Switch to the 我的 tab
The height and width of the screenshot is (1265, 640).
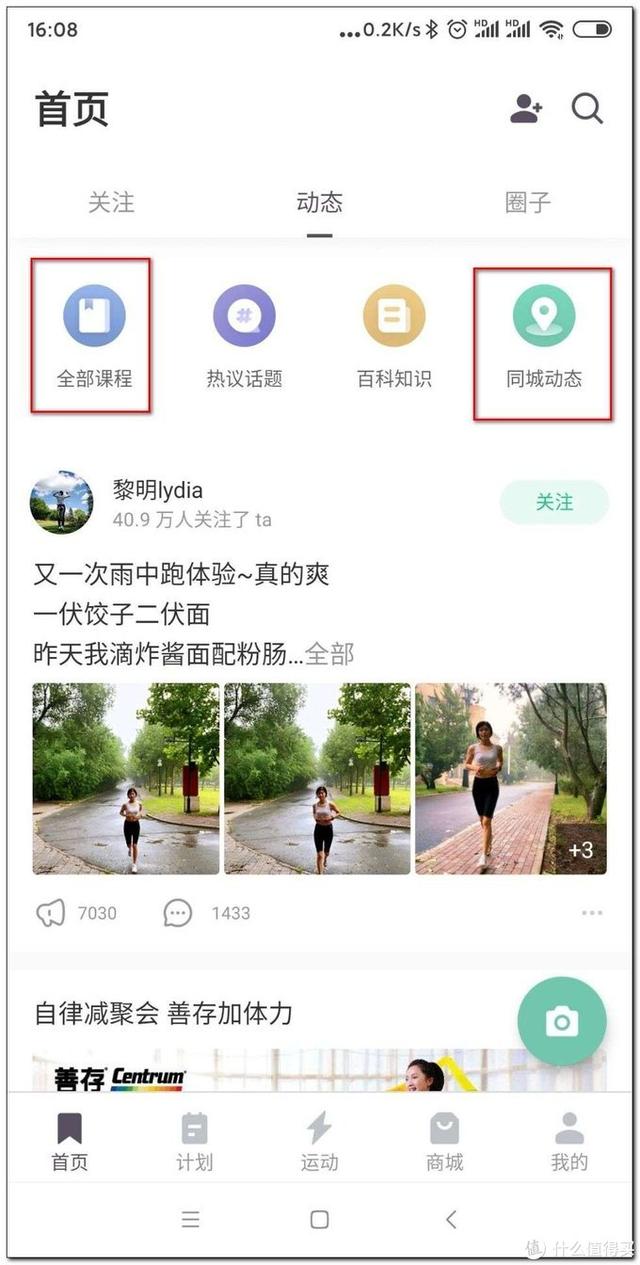pyautogui.click(x=569, y=1141)
